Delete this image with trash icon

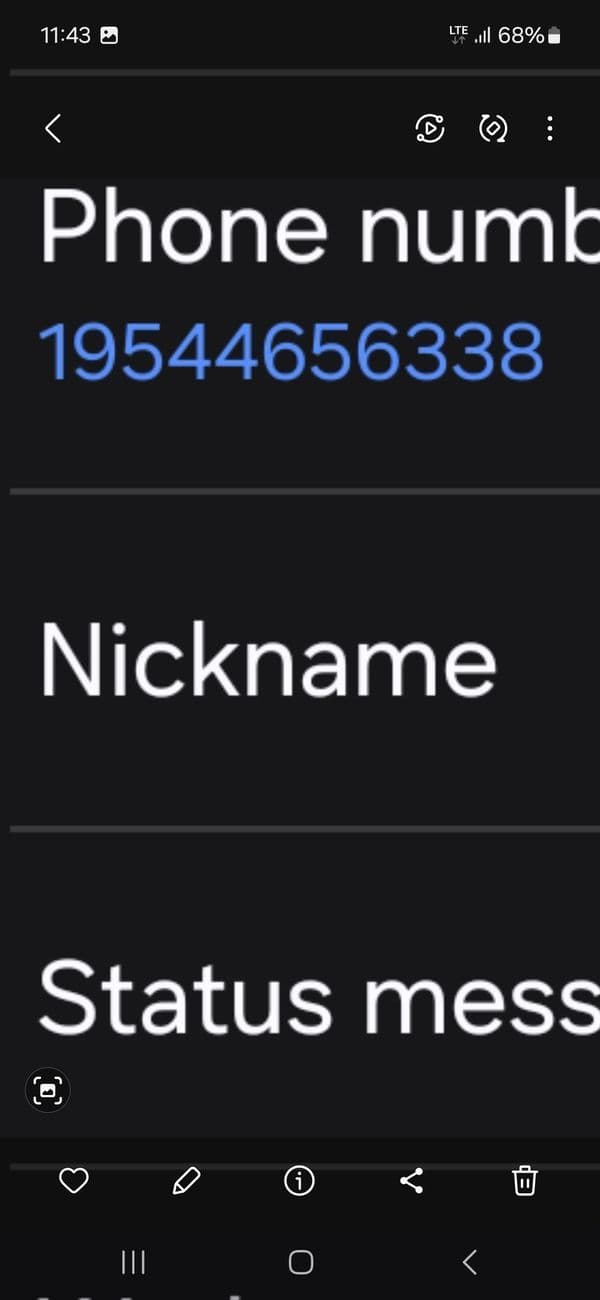525,1181
